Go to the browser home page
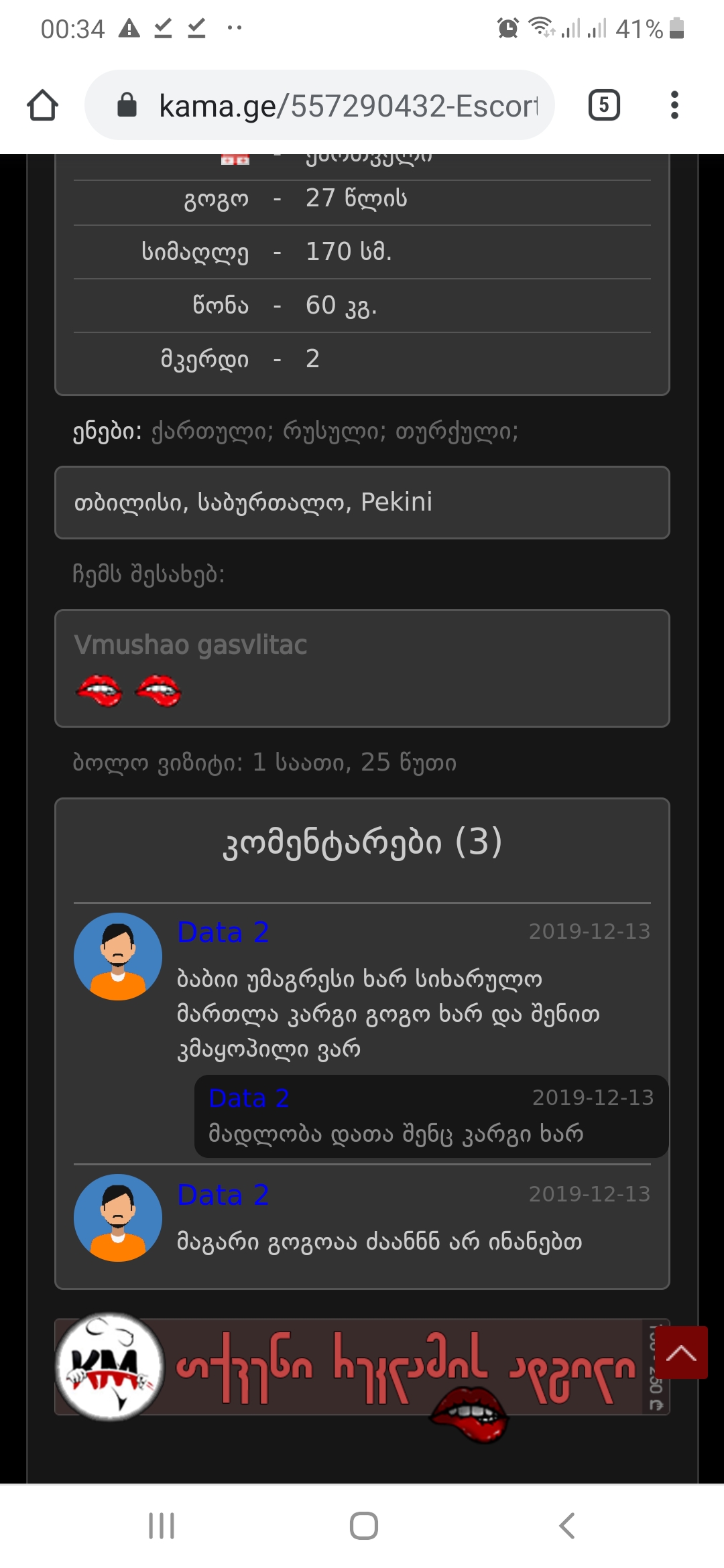The width and height of the screenshot is (724, 1568). click(x=42, y=105)
